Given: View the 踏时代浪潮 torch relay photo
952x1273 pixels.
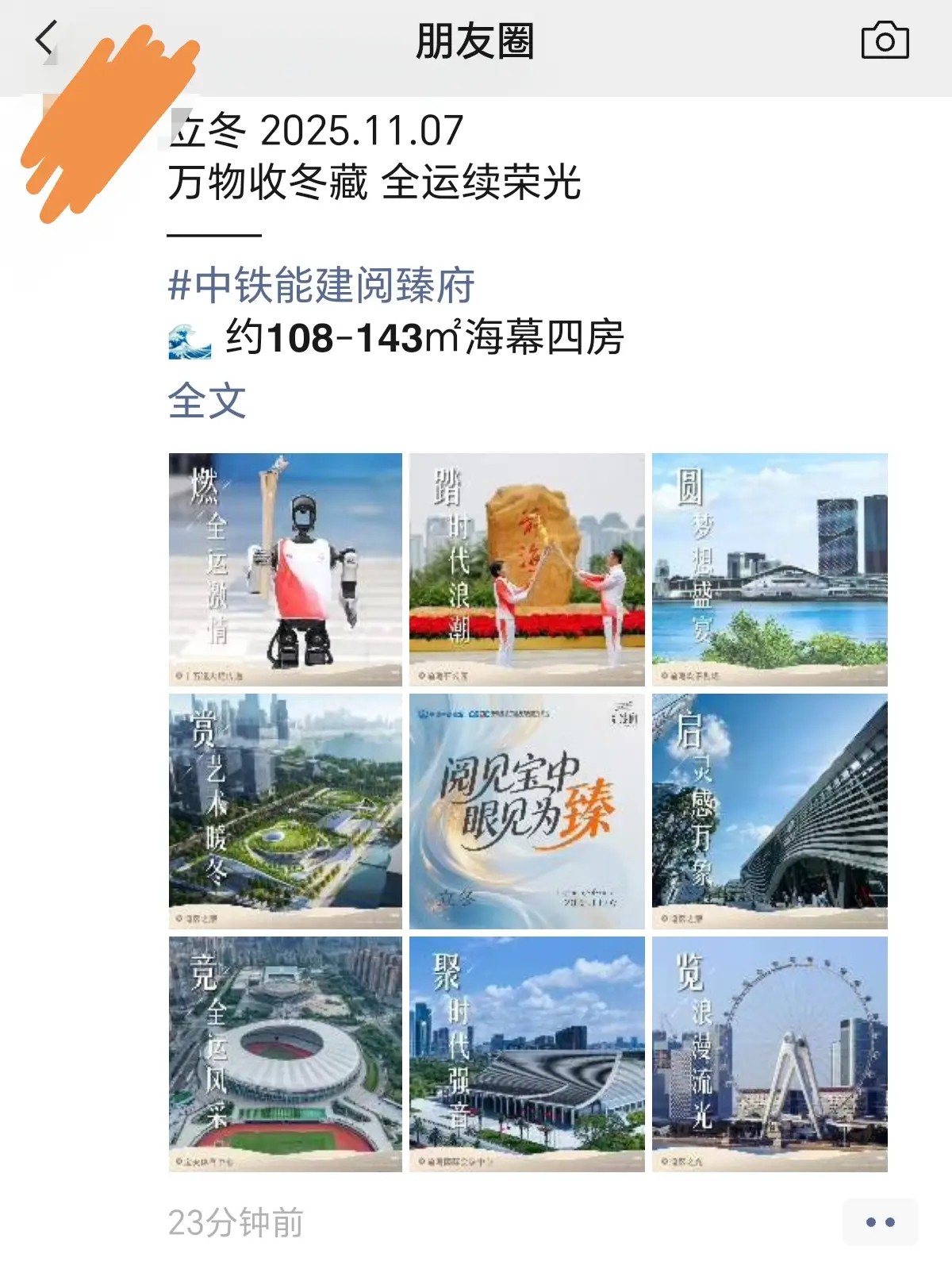Looking at the screenshot, I should pyautogui.click(x=527, y=569).
